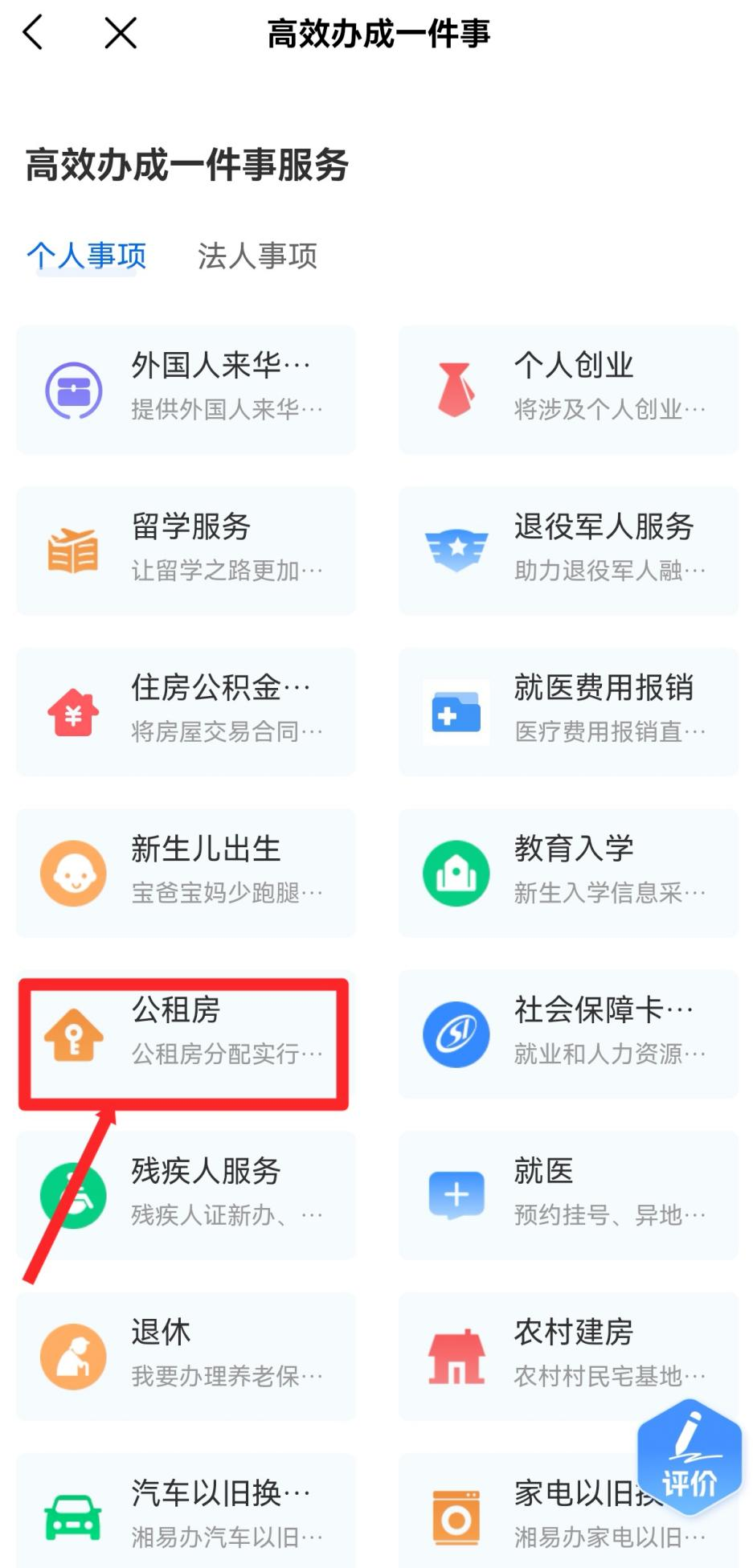753x1568 pixels.
Task: Open the 就医费用报销 medical briefcase icon
Action: [456, 712]
